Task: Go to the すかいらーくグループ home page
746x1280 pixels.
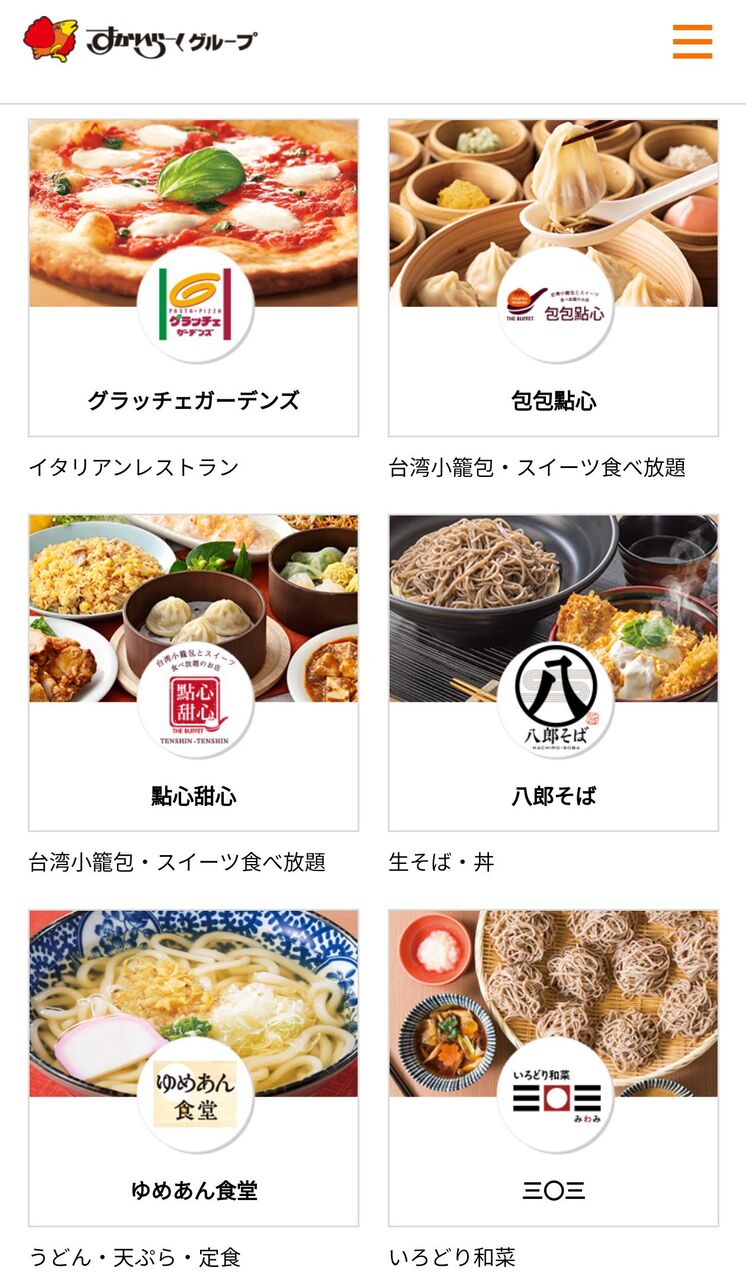Action: (x=140, y=40)
